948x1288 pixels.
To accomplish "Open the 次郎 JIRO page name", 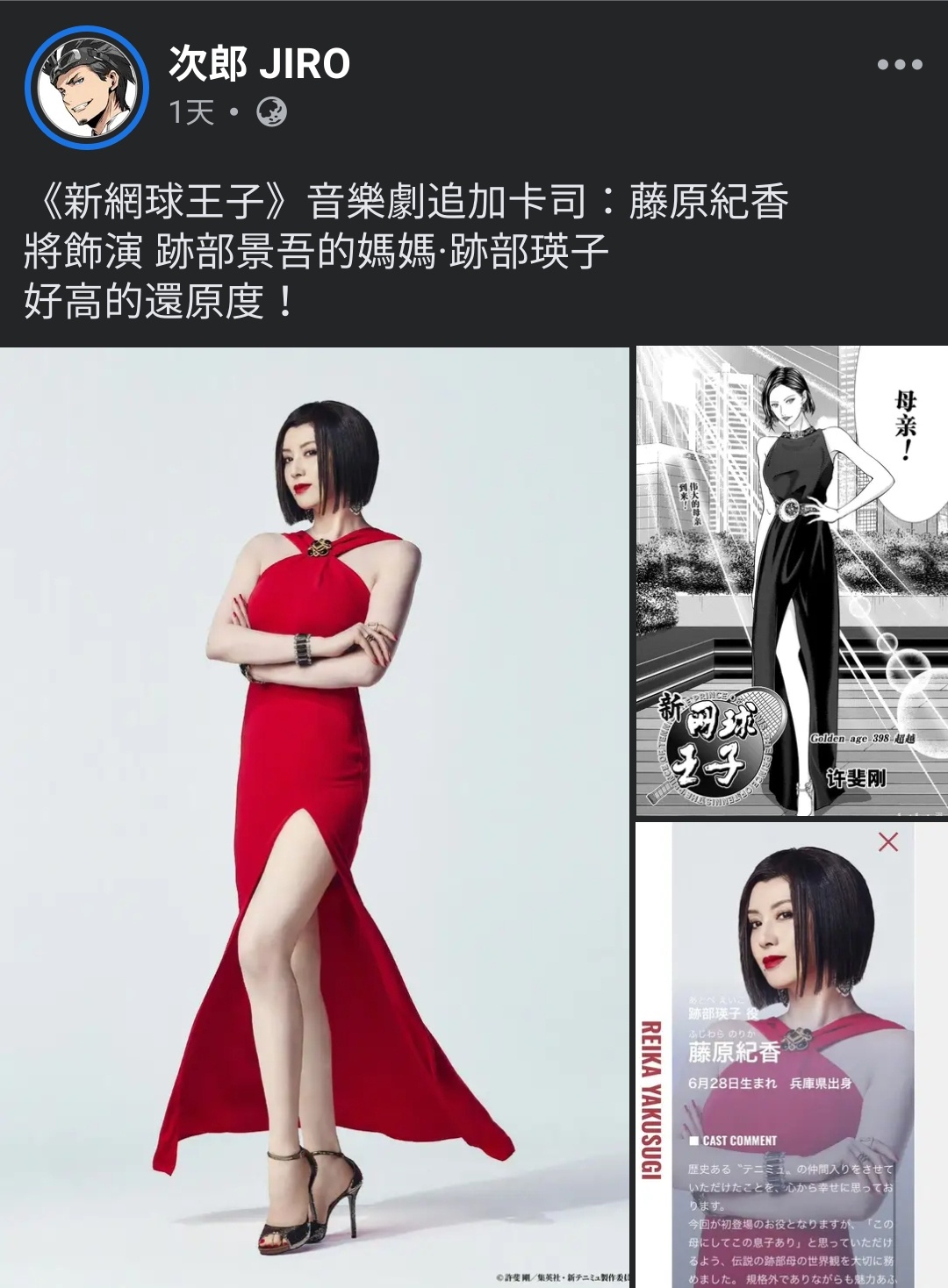I will click(x=259, y=64).
